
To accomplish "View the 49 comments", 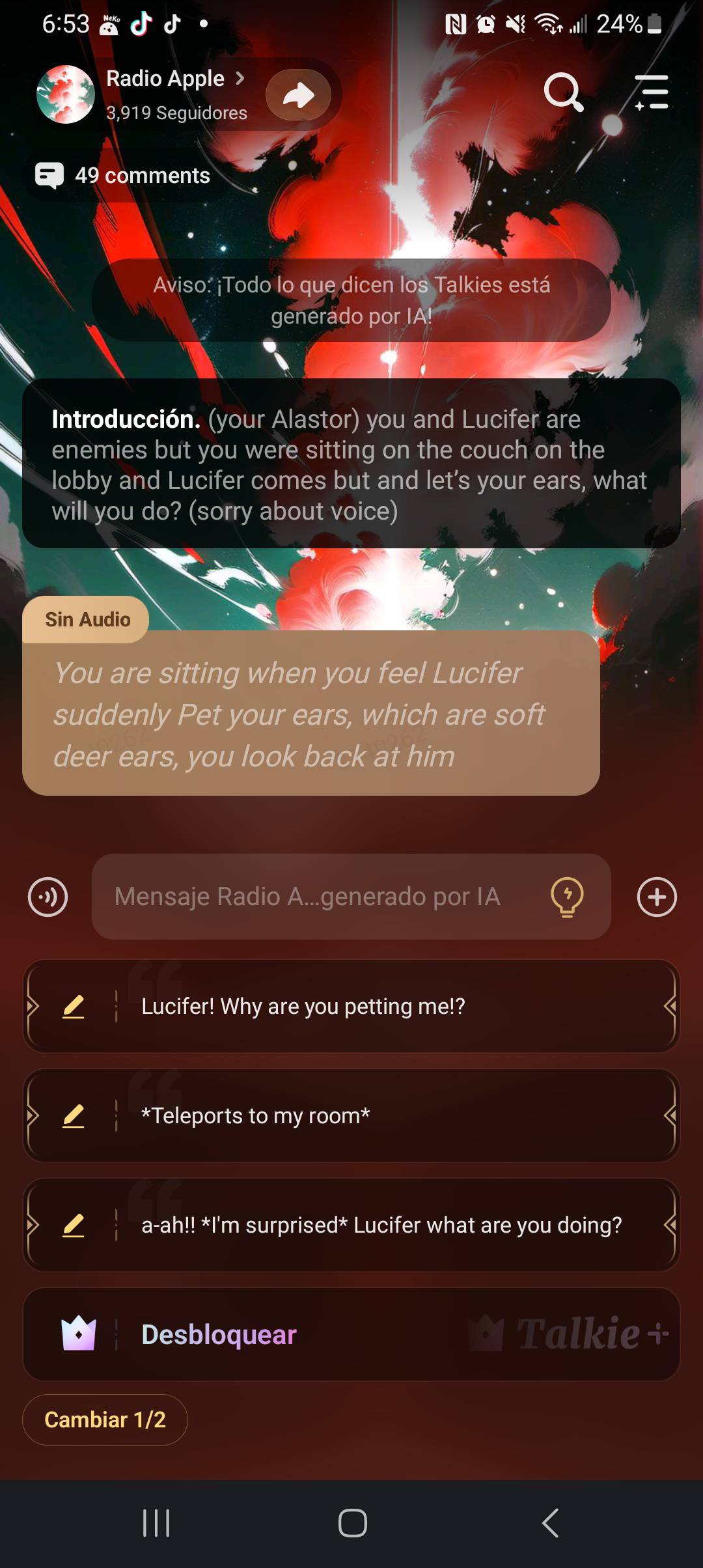I will tap(124, 176).
